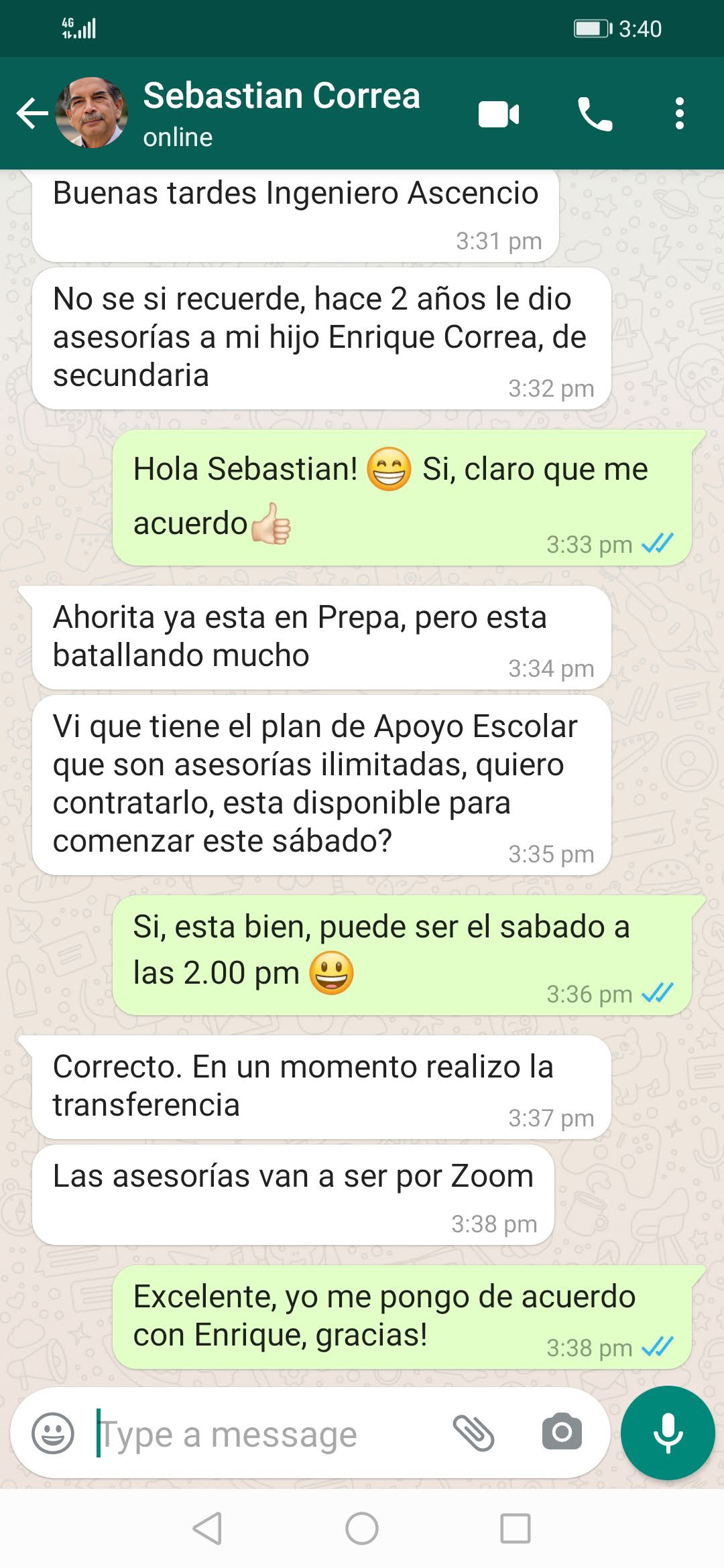Screen dimensions: 724x1568
Task: Open the camera to send a photo
Action: pos(562,1433)
